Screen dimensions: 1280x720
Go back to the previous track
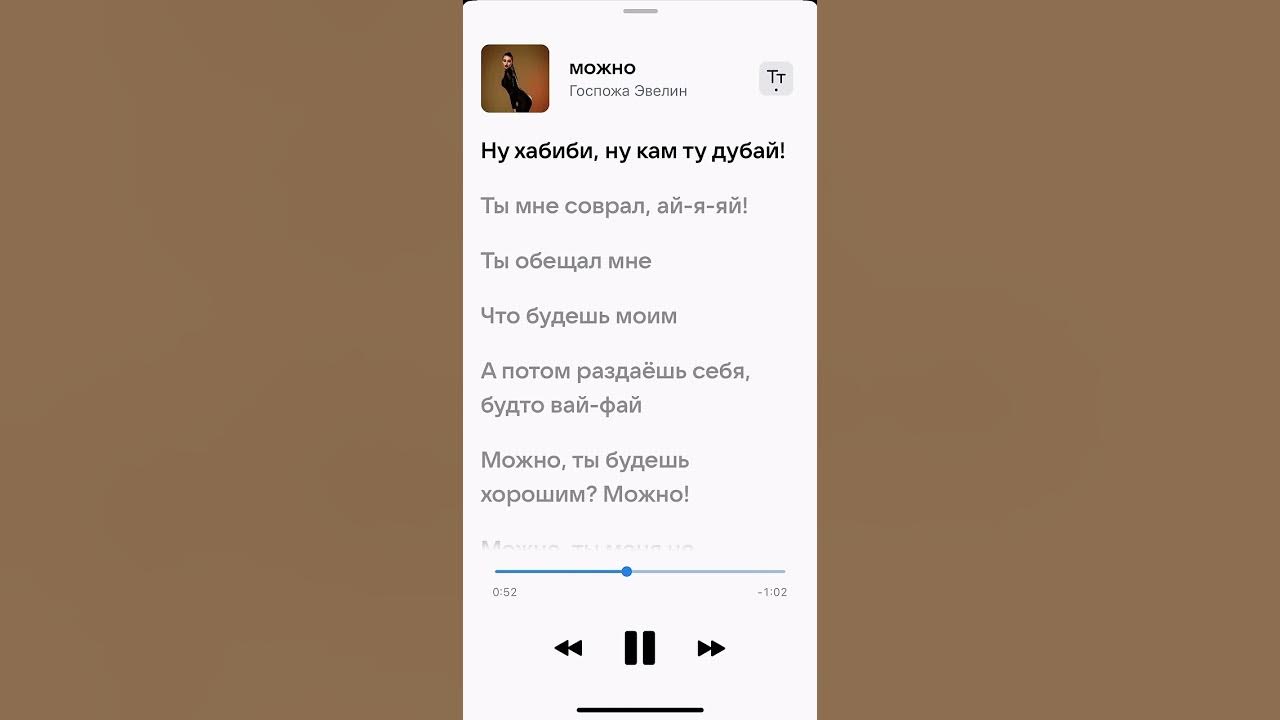(x=568, y=648)
